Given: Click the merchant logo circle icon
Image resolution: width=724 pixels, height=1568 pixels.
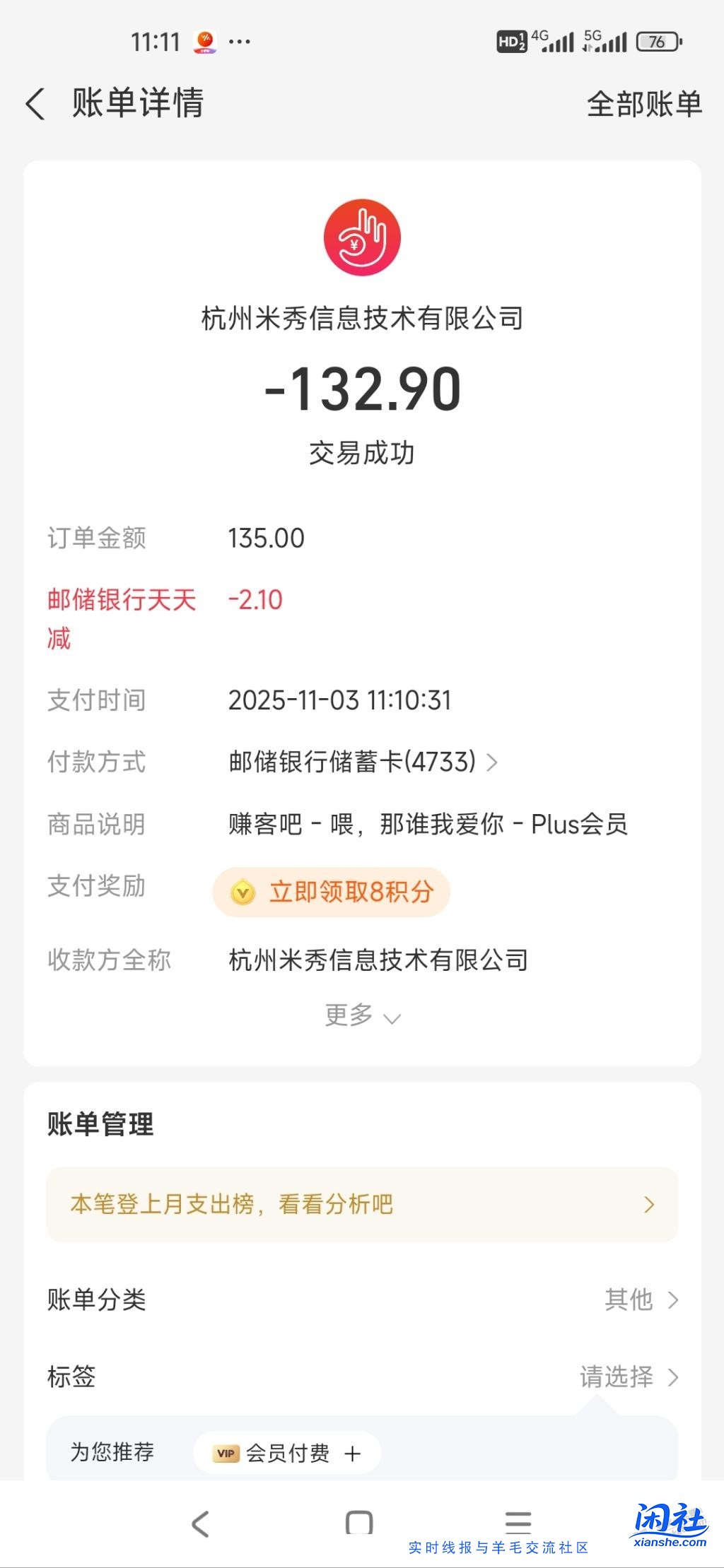Looking at the screenshot, I should 362,237.
